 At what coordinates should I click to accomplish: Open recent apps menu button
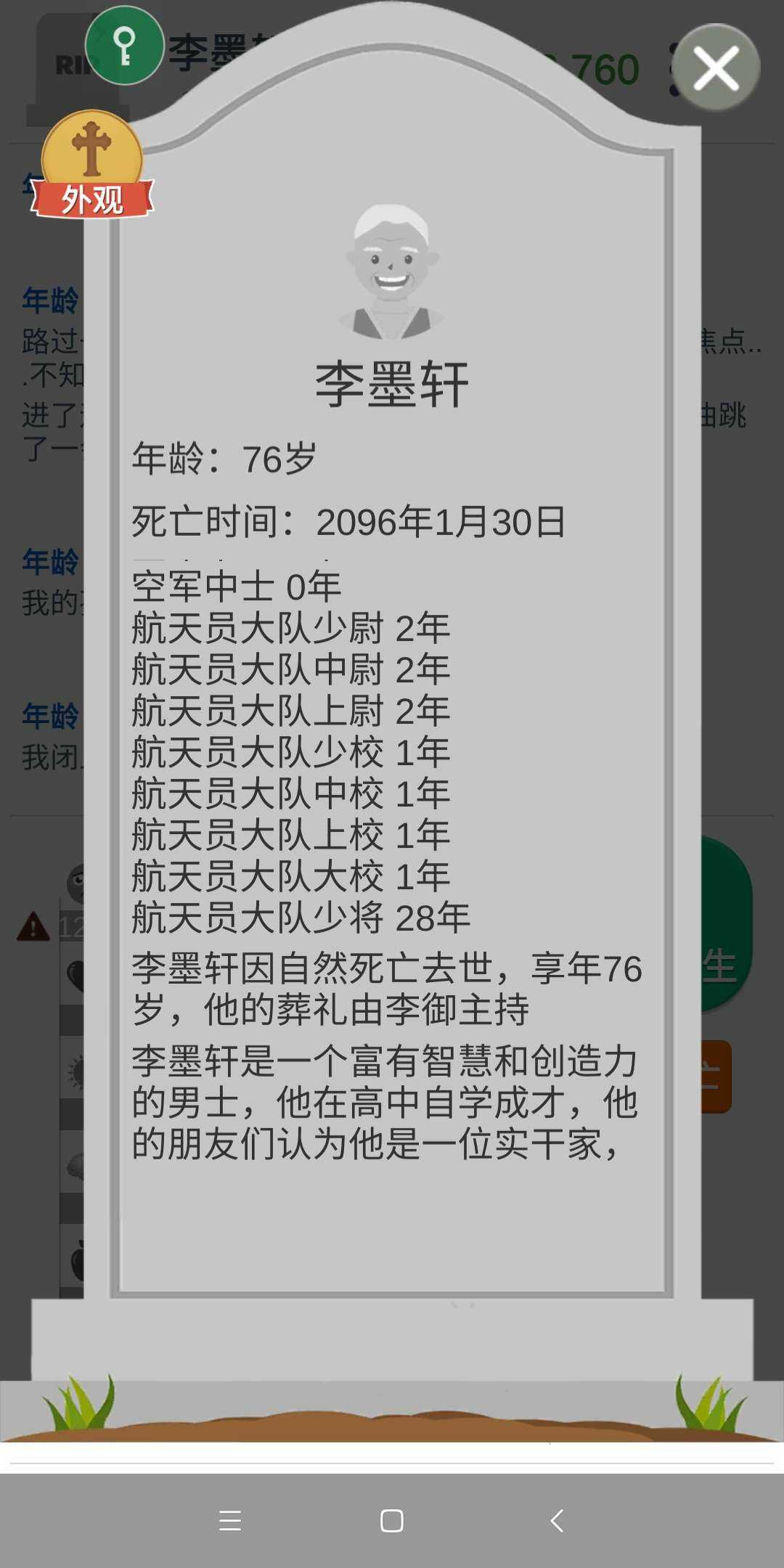(x=229, y=1520)
